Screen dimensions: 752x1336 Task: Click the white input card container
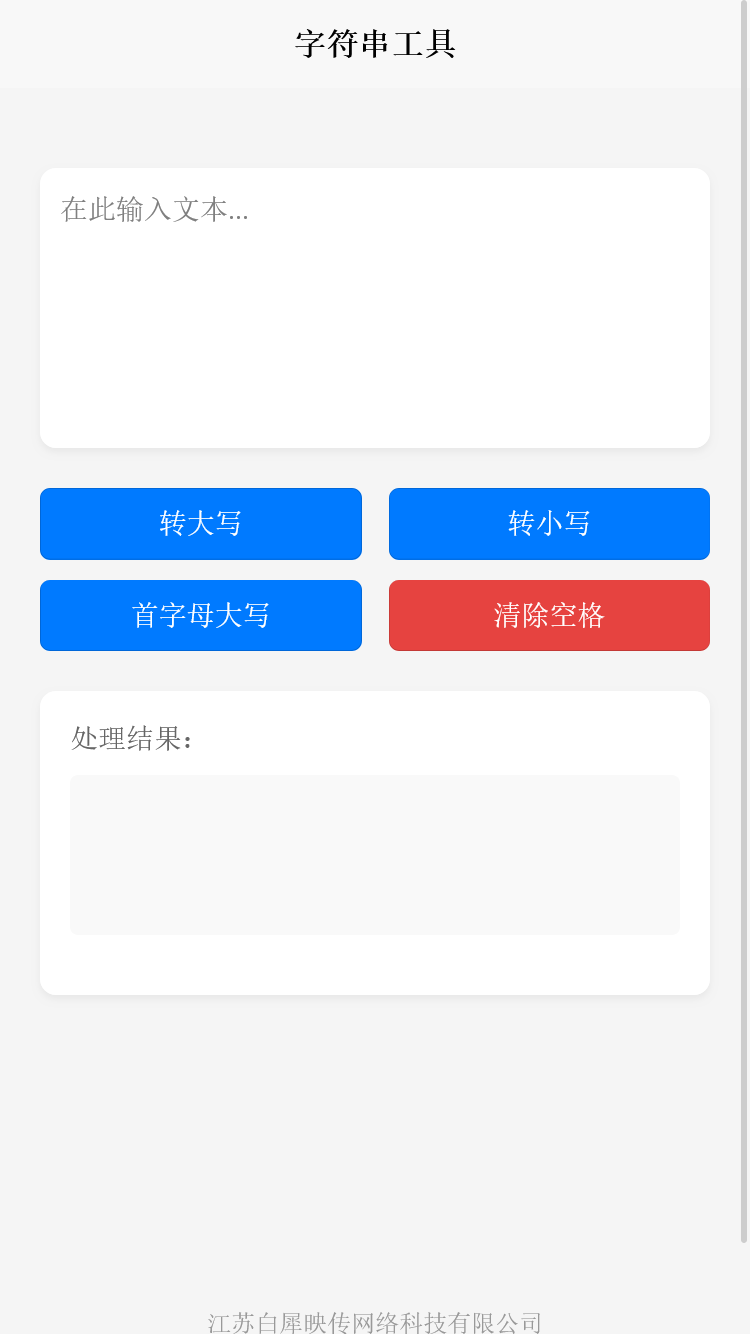[374, 307]
